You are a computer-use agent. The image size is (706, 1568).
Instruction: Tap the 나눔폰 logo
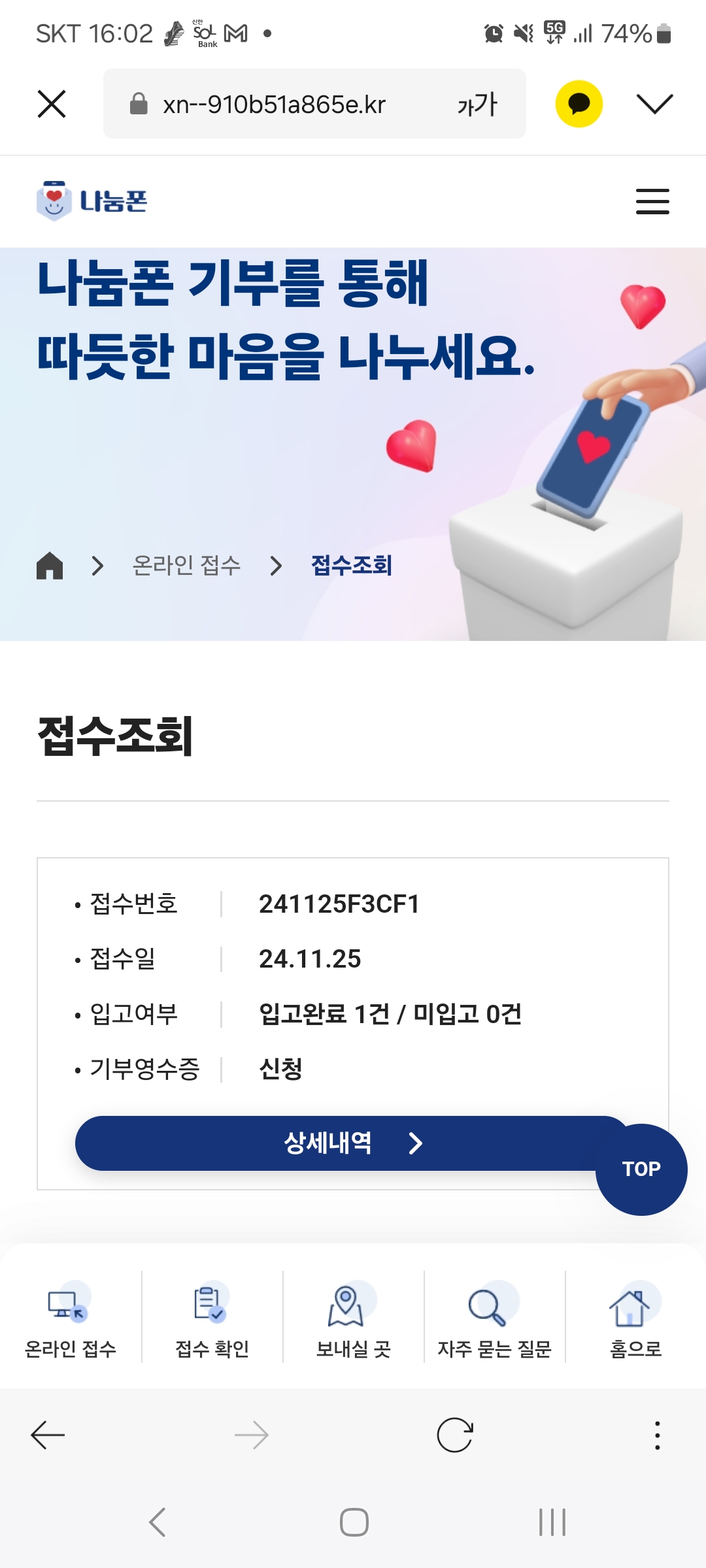[x=92, y=201]
